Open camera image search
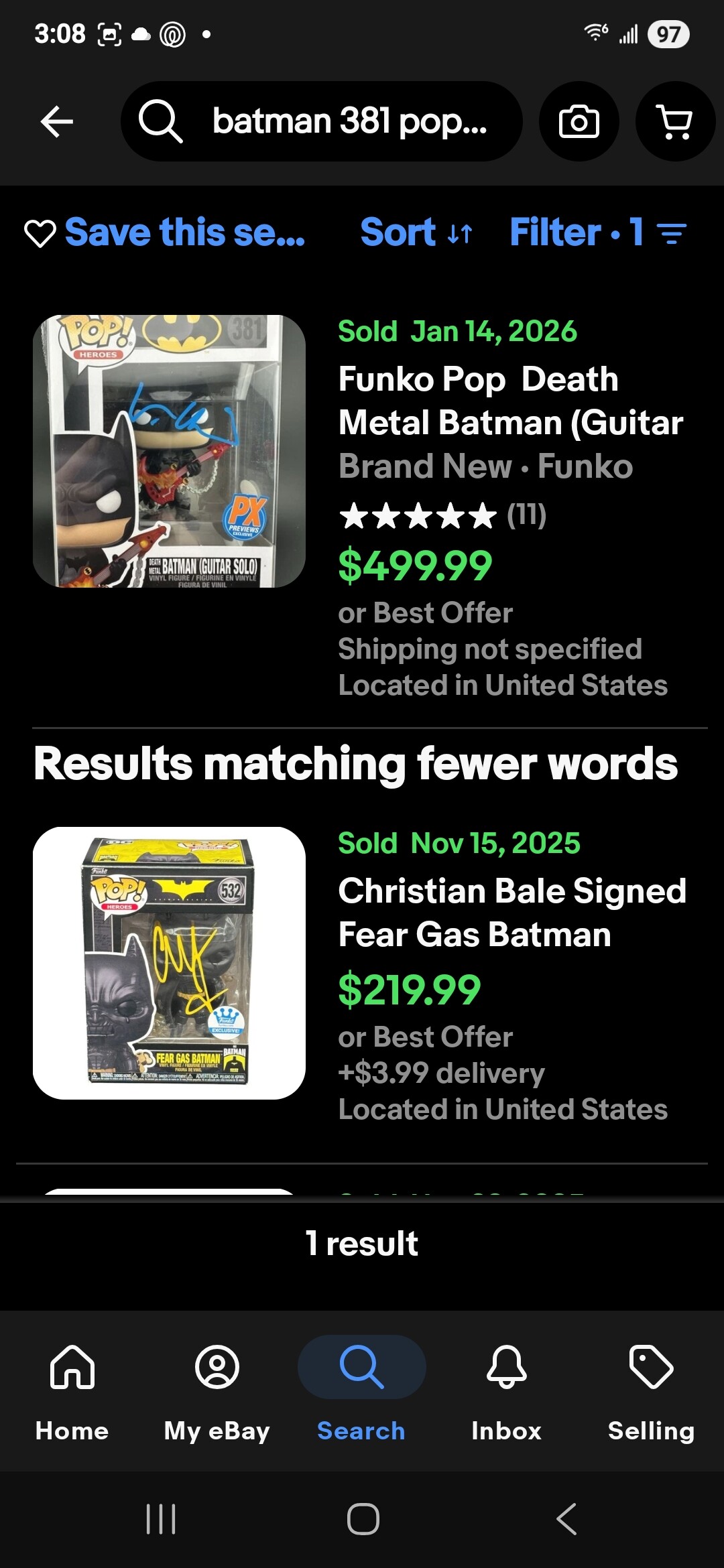 579,122
